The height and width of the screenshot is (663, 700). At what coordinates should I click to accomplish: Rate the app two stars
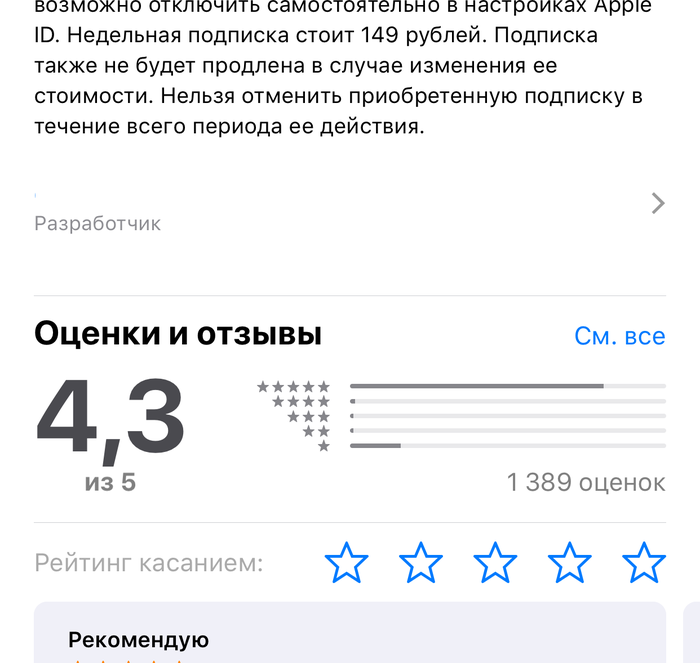pos(421,563)
